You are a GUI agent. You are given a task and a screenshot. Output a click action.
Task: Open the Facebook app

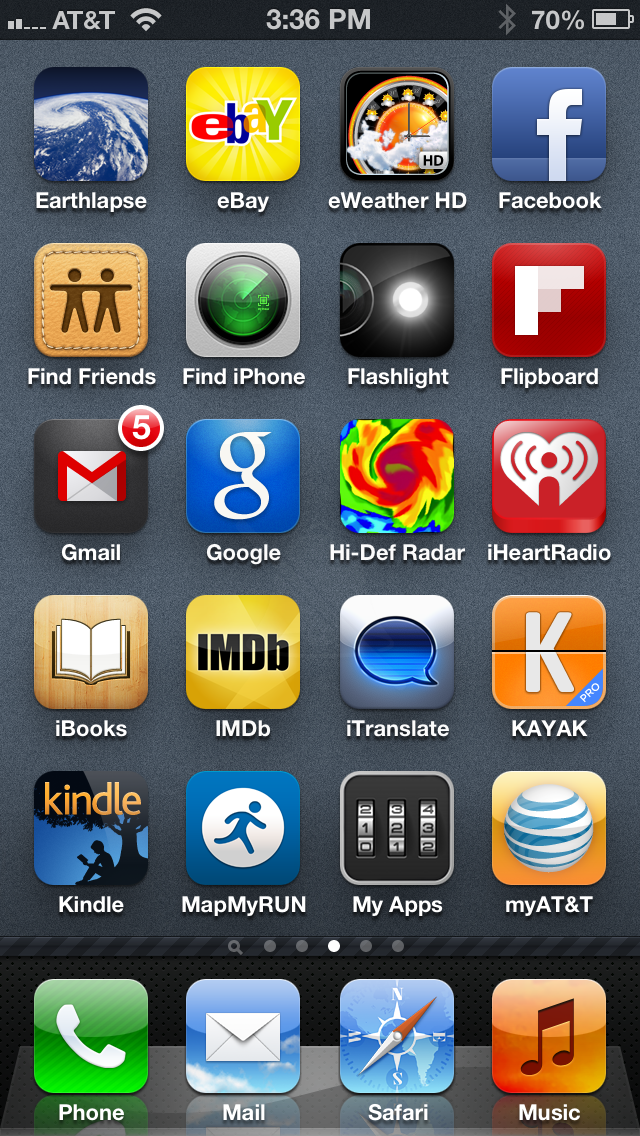point(549,124)
